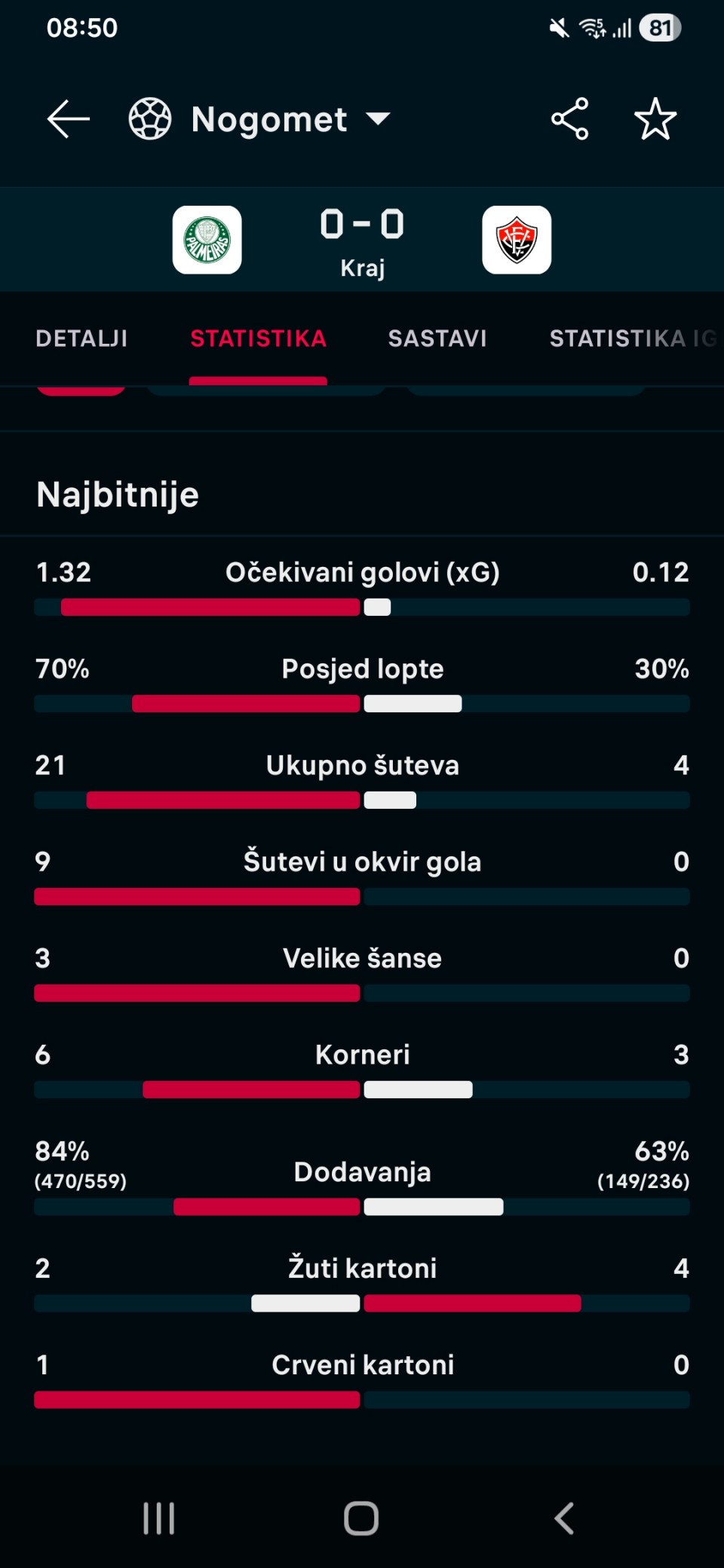Image resolution: width=724 pixels, height=1568 pixels.
Task: Switch to the Detalji tab
Action: pyautogui.click(x=81, y=338)
